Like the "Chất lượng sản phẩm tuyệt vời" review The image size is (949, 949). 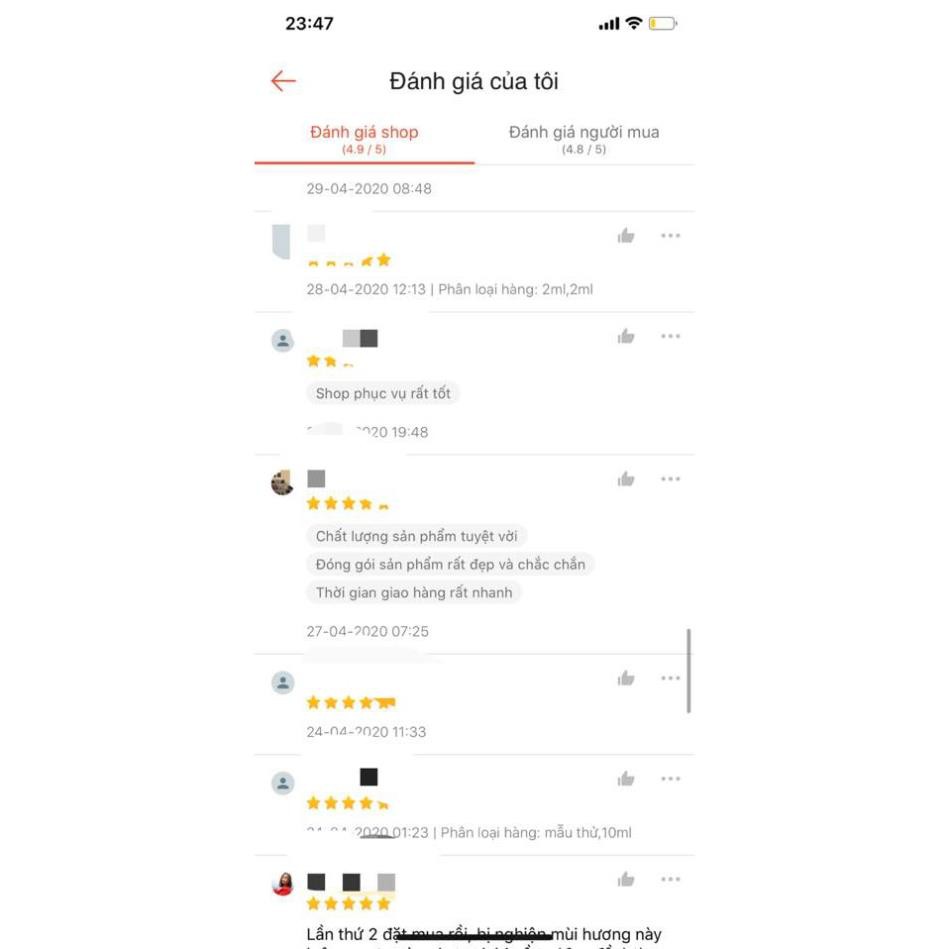(x=626, y=479)
